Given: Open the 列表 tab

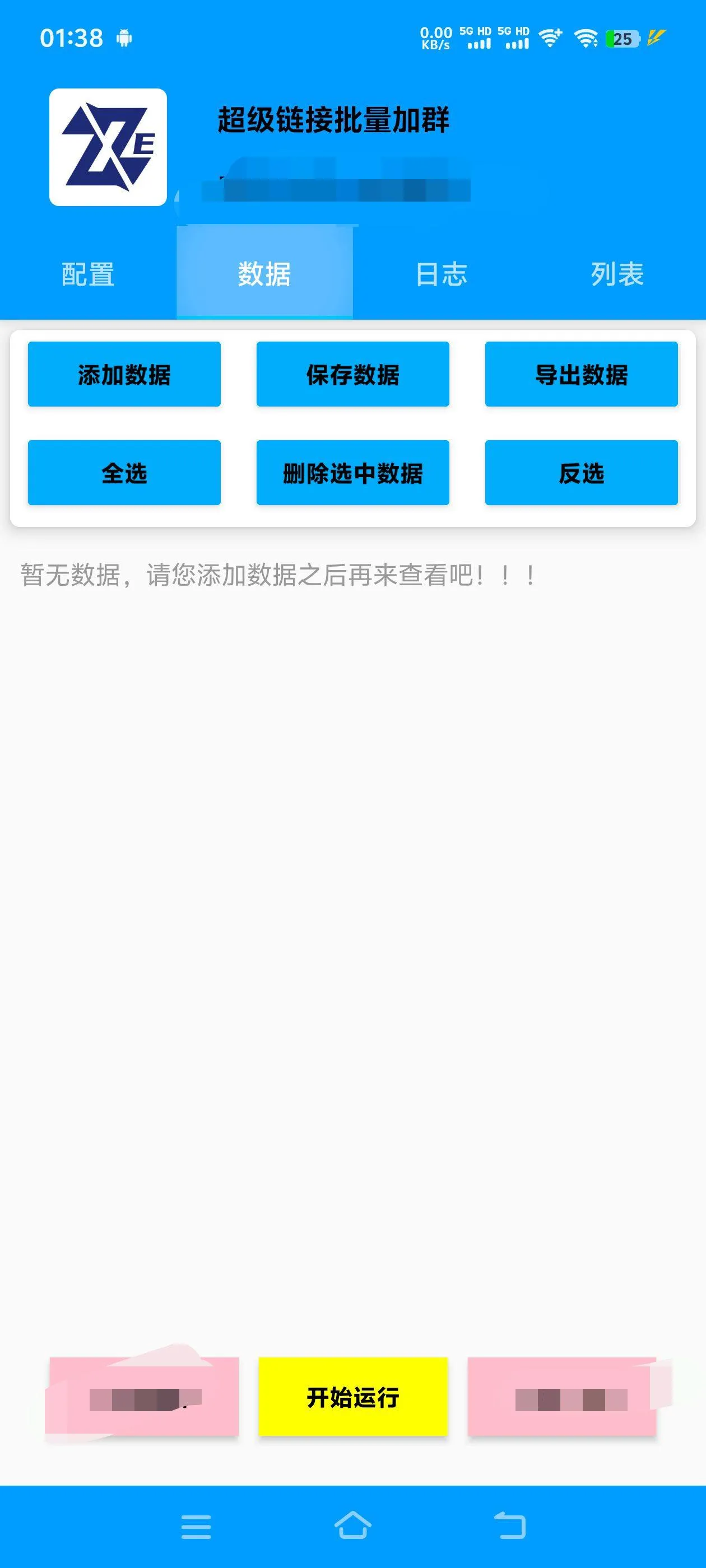Looking at the screenshot, I should (617, 275).
